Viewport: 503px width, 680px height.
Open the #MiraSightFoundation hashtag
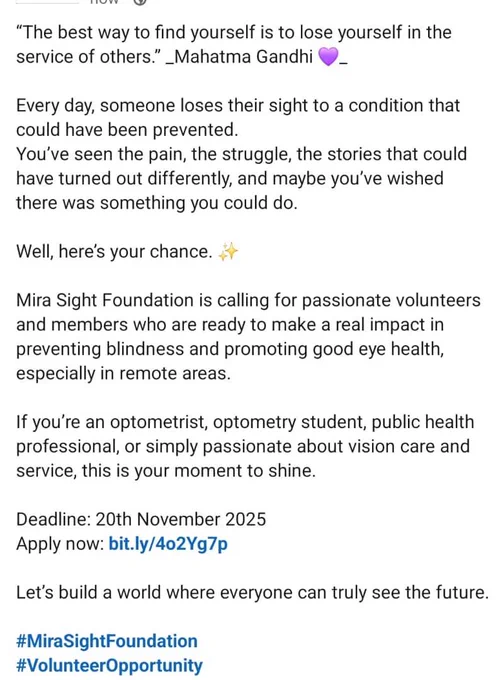107,641
